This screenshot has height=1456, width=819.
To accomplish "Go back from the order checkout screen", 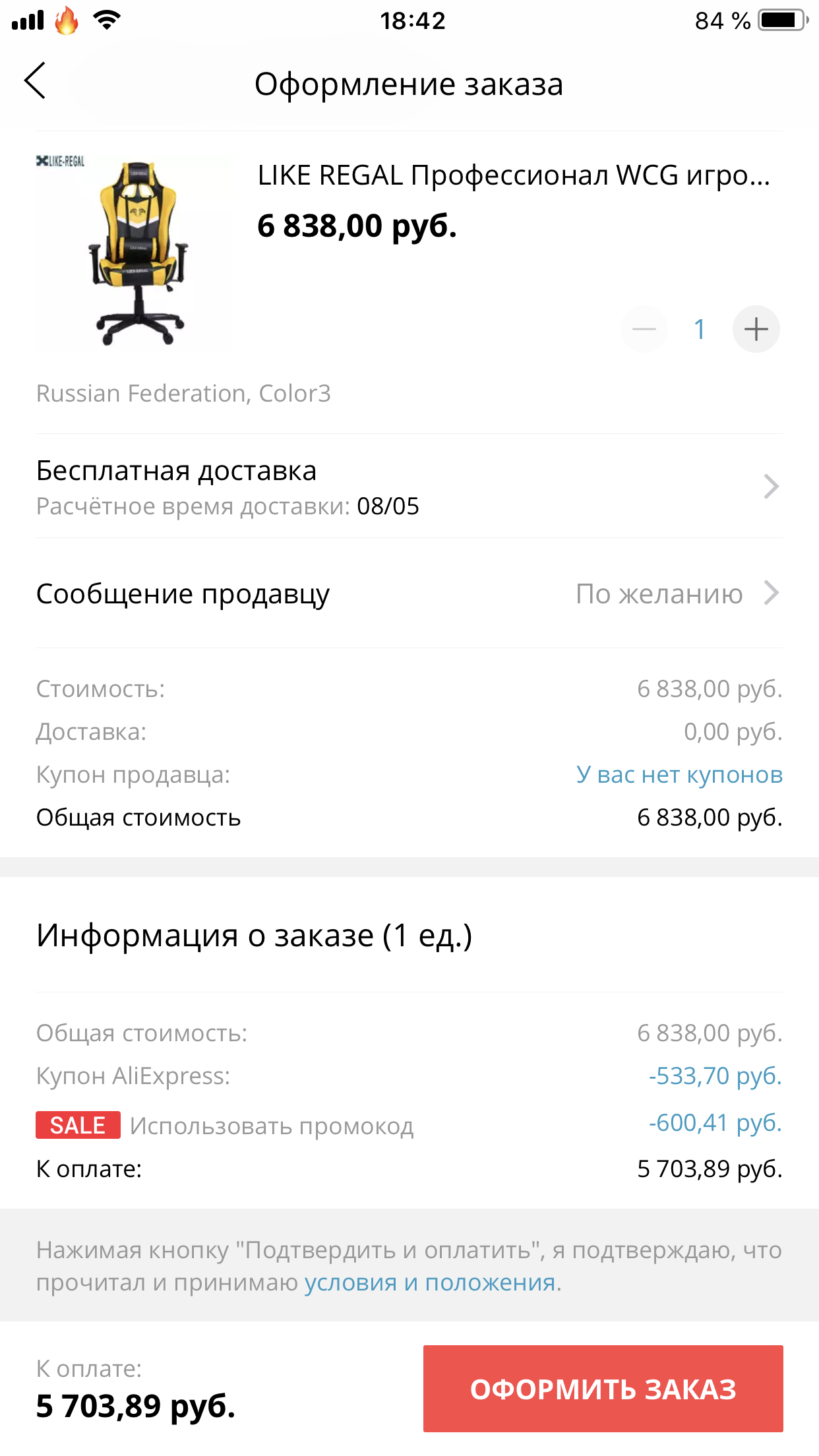I will coord(35,81).
